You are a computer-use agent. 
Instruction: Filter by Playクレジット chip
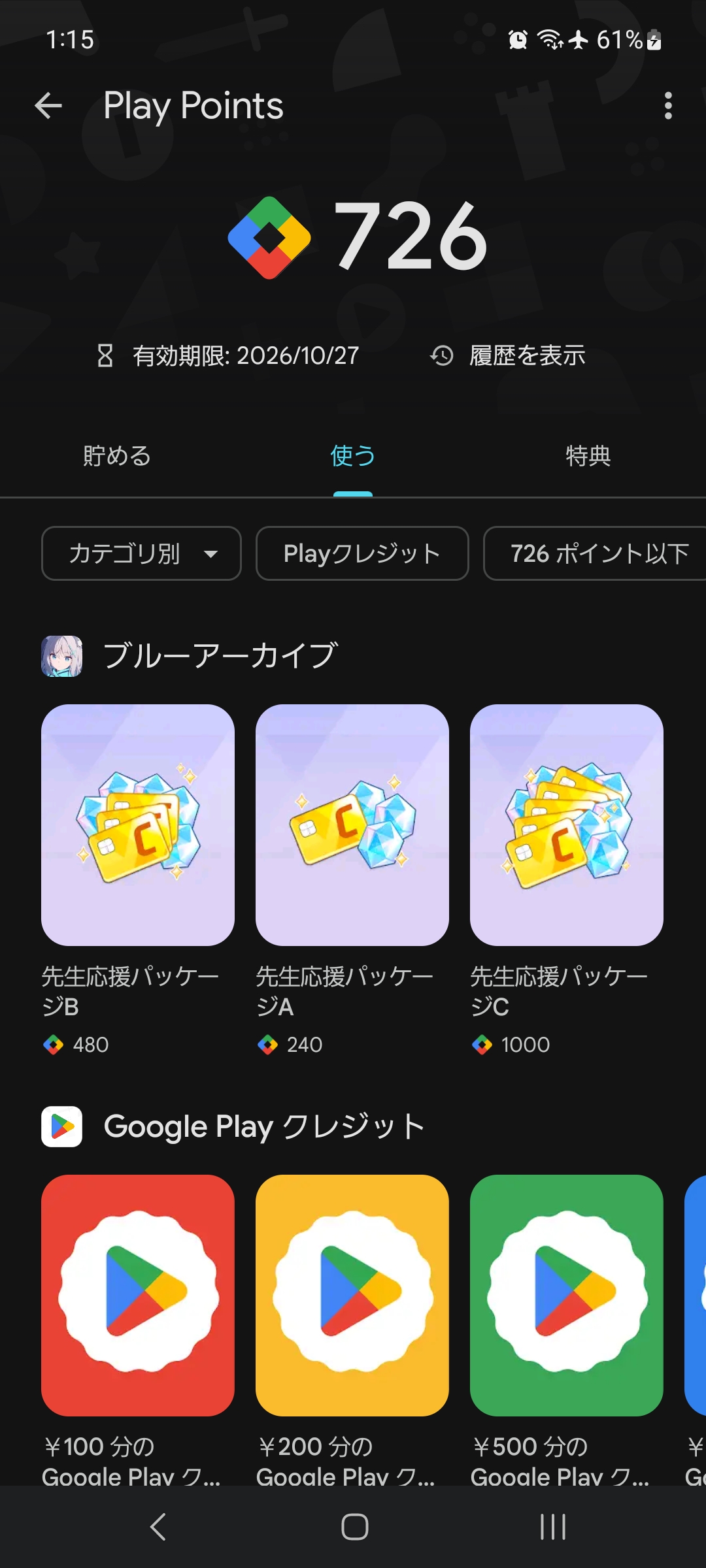click(362, 553)
